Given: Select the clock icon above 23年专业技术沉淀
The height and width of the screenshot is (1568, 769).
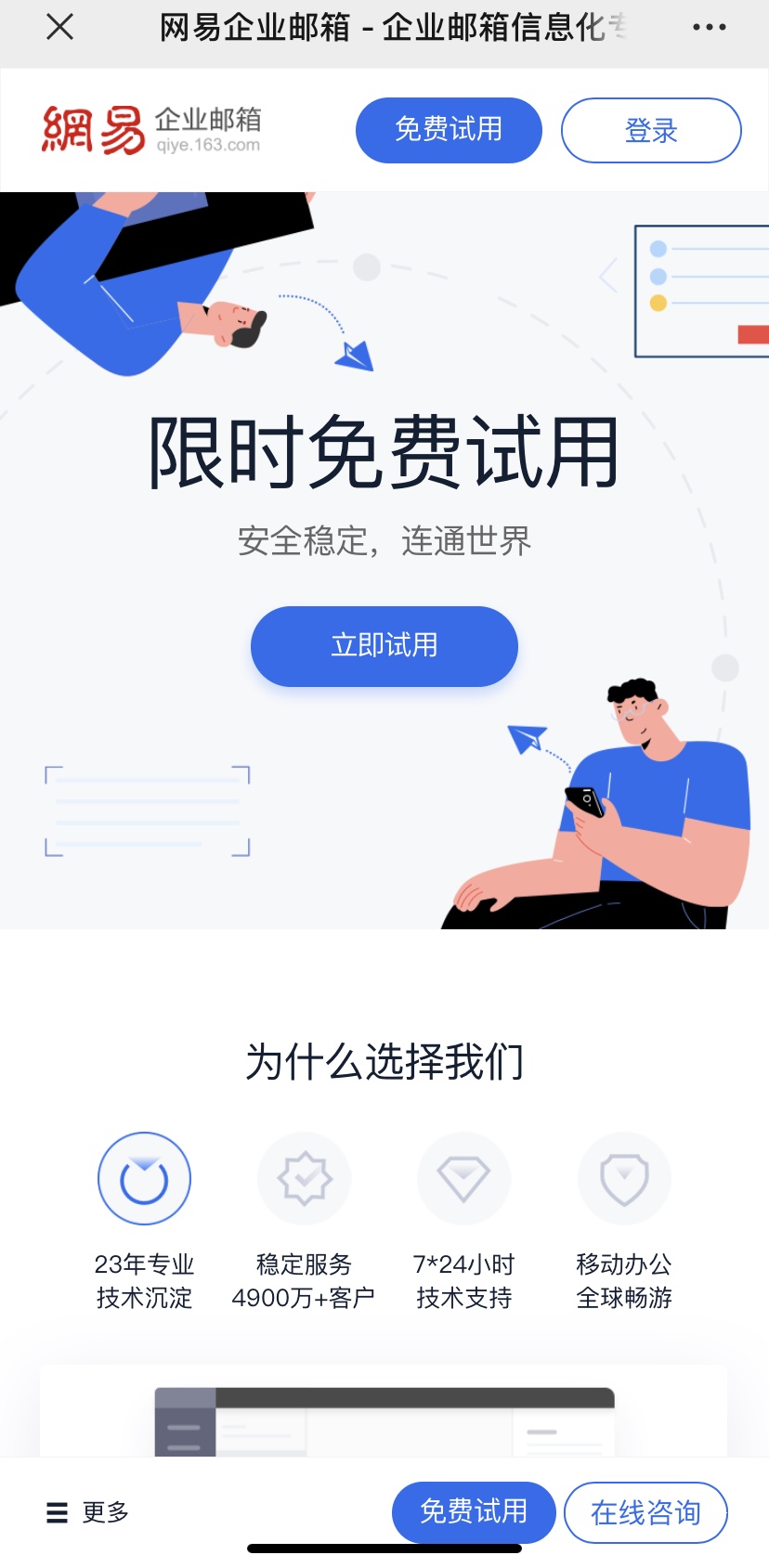Looking at the screenshot, I should 144,1178.
